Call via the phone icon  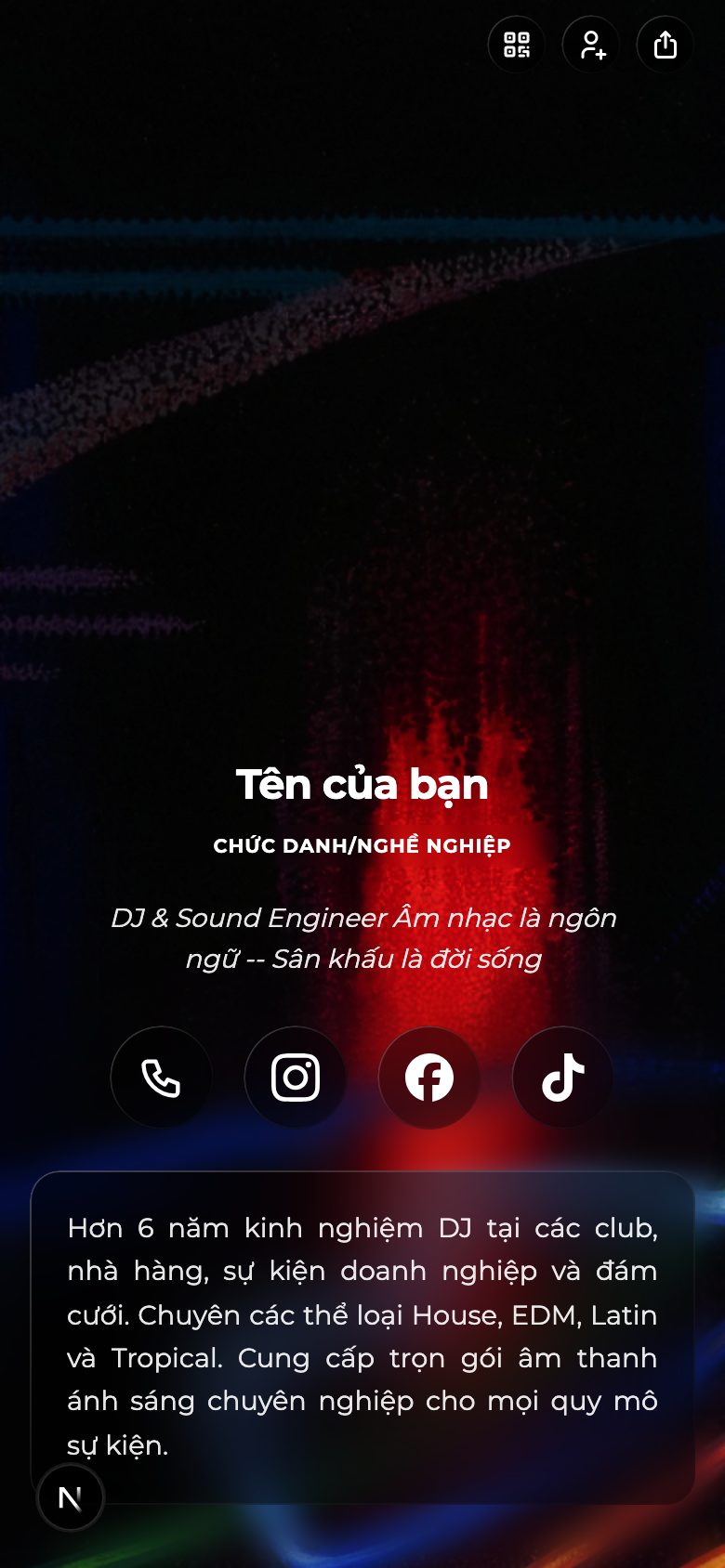click(x=162, y=1078)
